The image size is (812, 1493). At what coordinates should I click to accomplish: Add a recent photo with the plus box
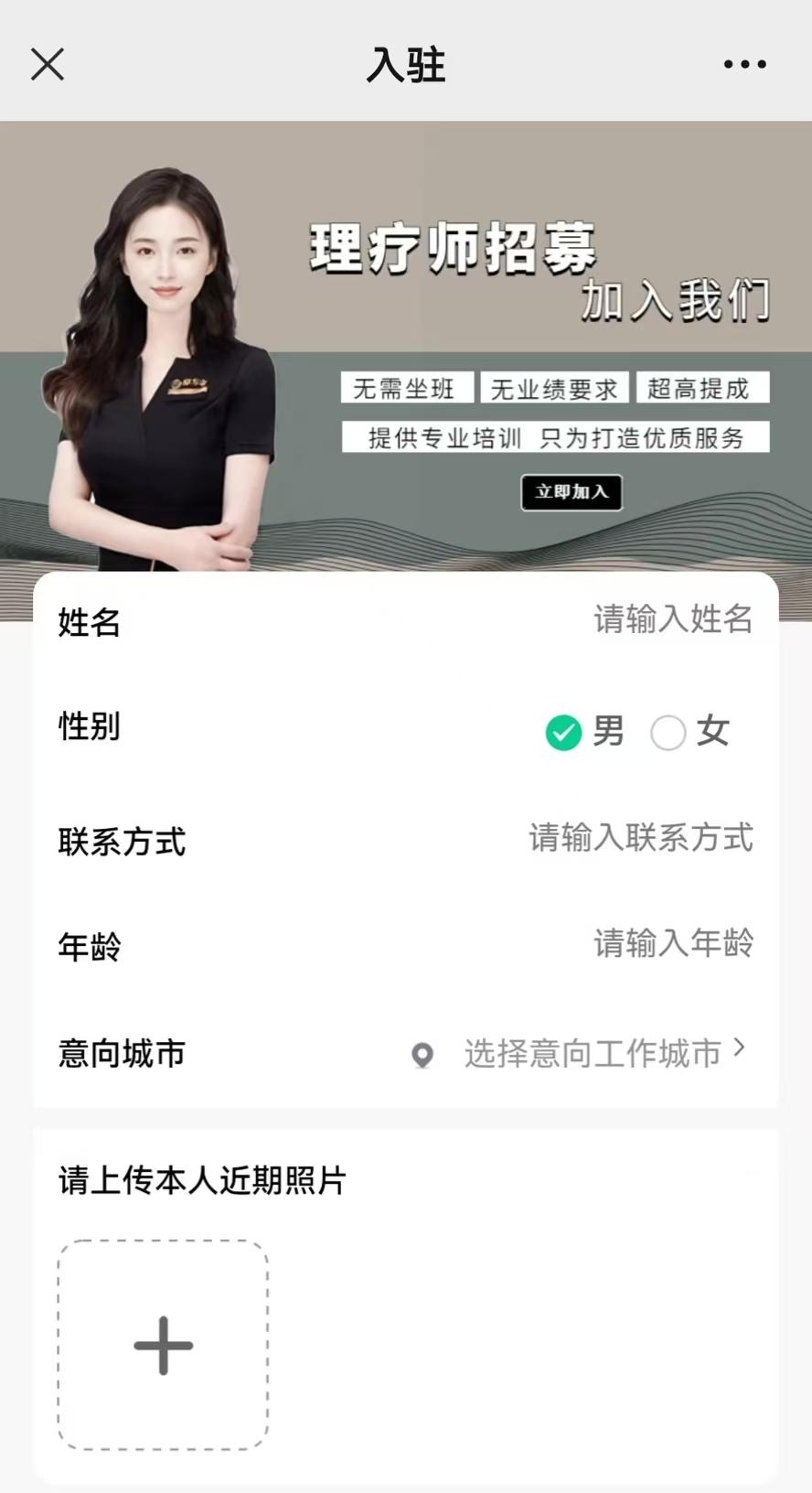[163, 1345]
